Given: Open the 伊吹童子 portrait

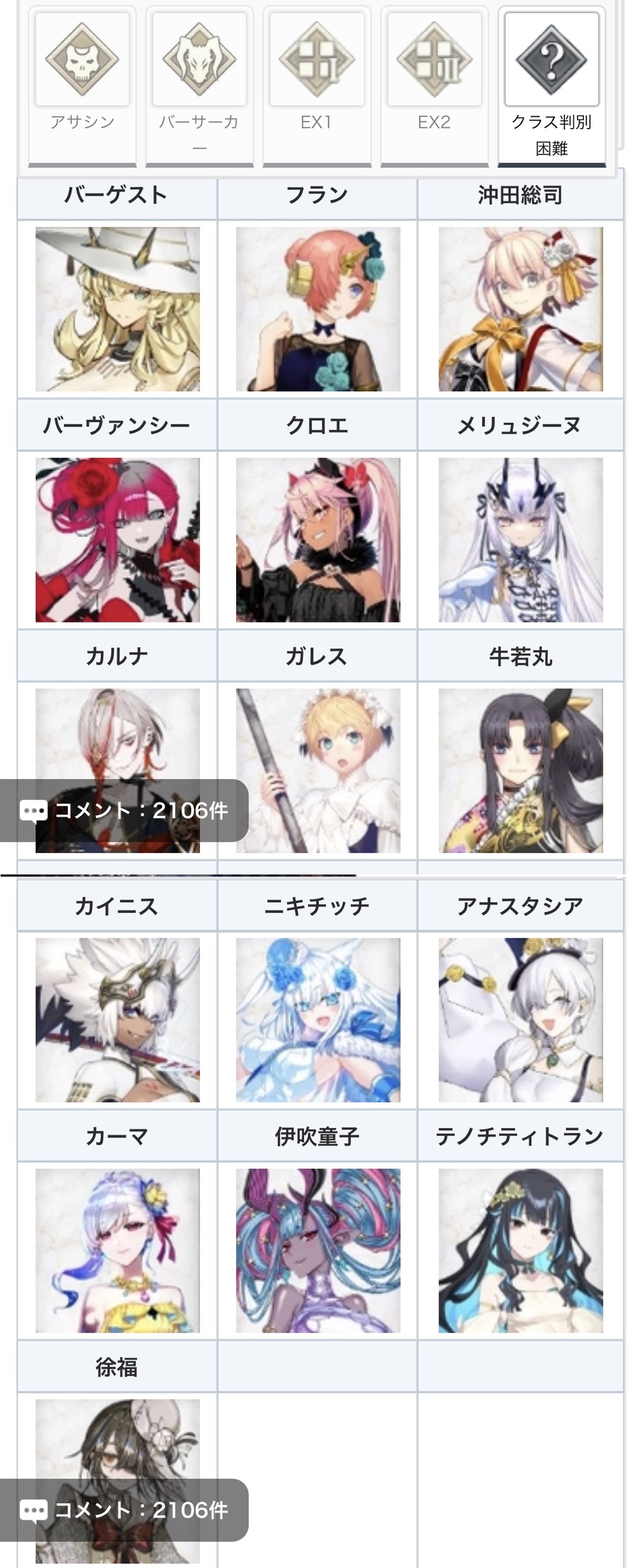Looking at the screenshot, I should click(318, 1251).
